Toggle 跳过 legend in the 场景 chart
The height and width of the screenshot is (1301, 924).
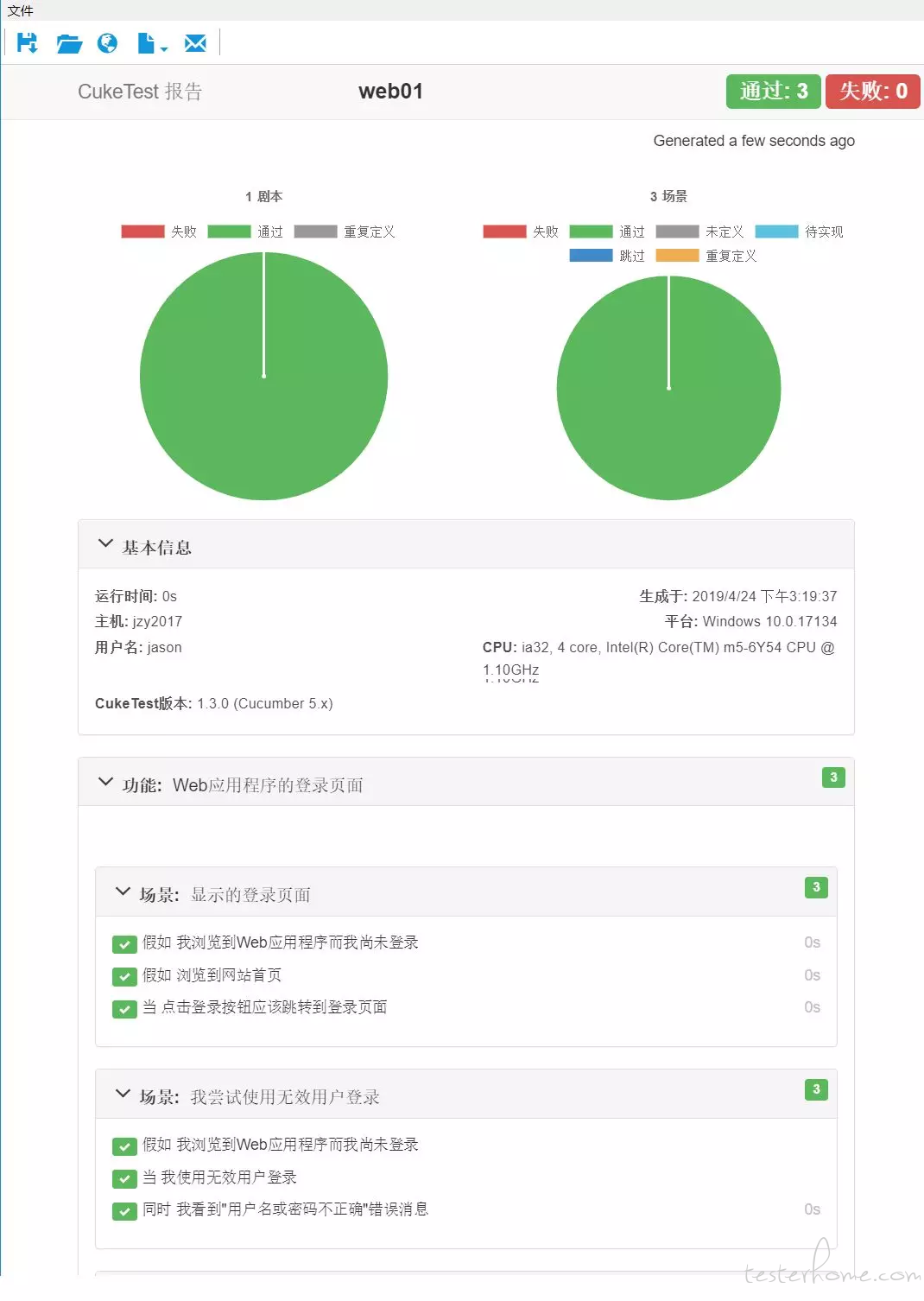click(x=608, y=256)
